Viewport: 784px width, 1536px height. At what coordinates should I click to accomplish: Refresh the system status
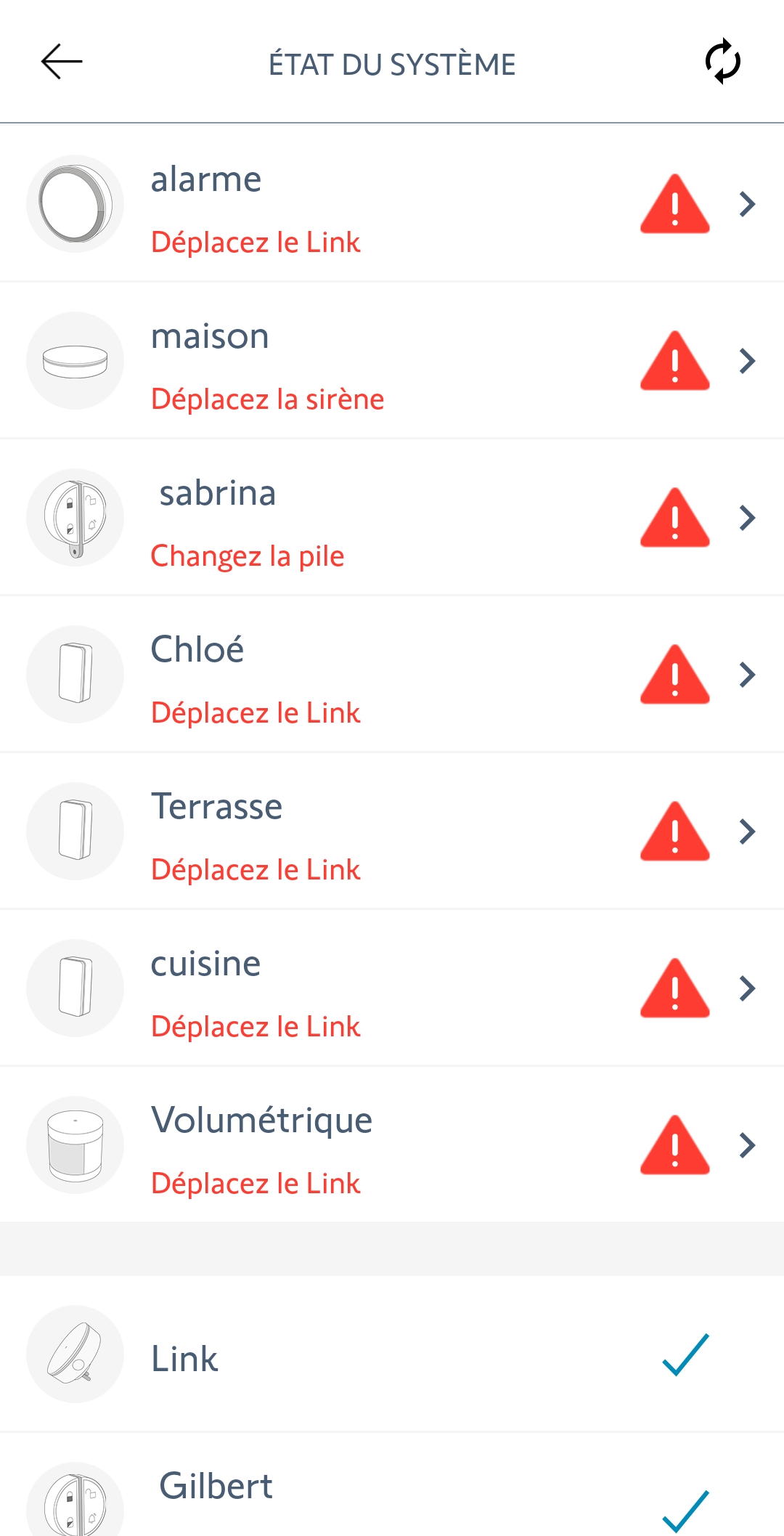(722, 62)
